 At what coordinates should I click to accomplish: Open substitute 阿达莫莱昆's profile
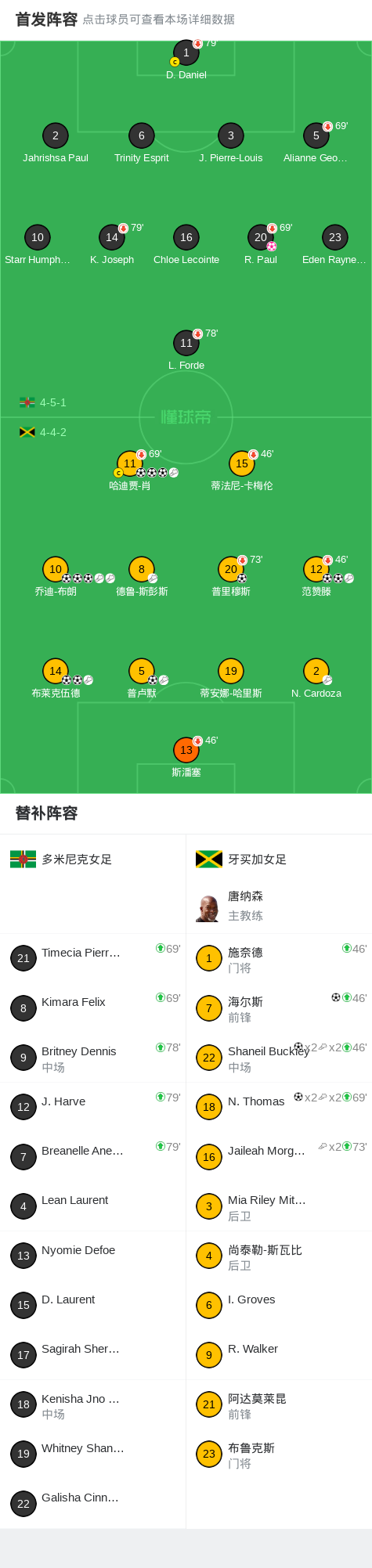[279, 1404]
